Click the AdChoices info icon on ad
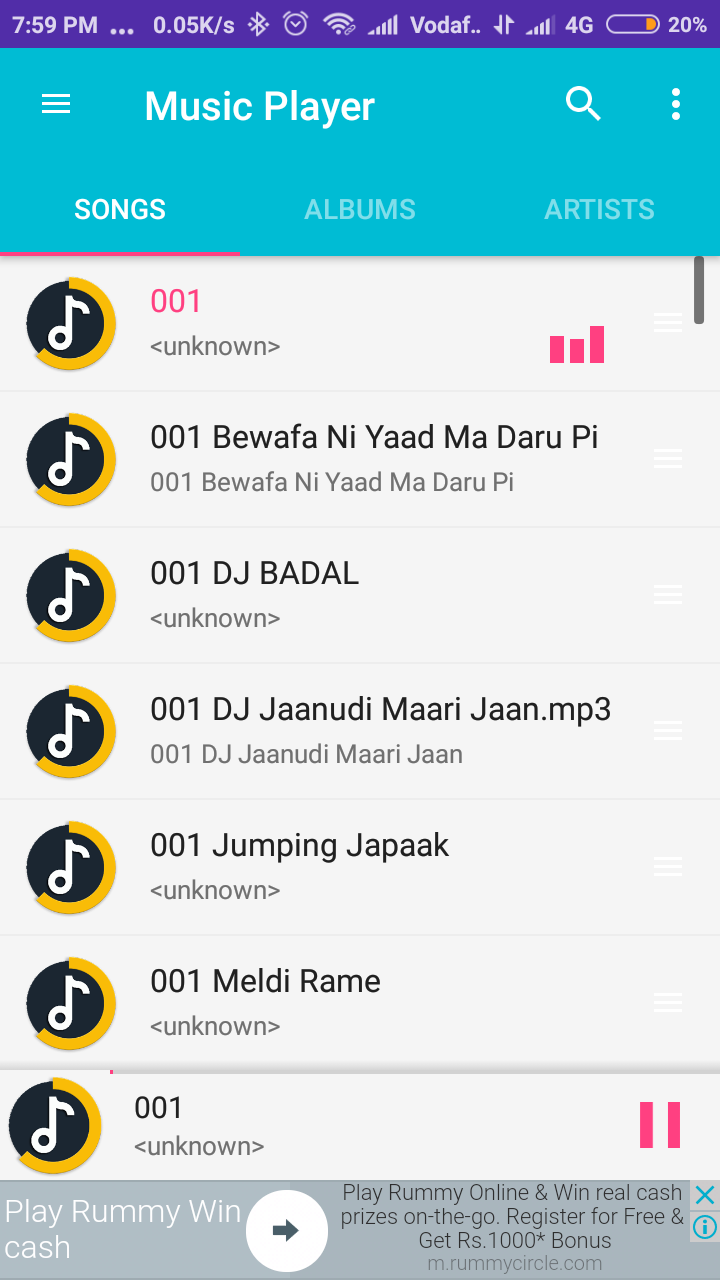 [705, 1227]
